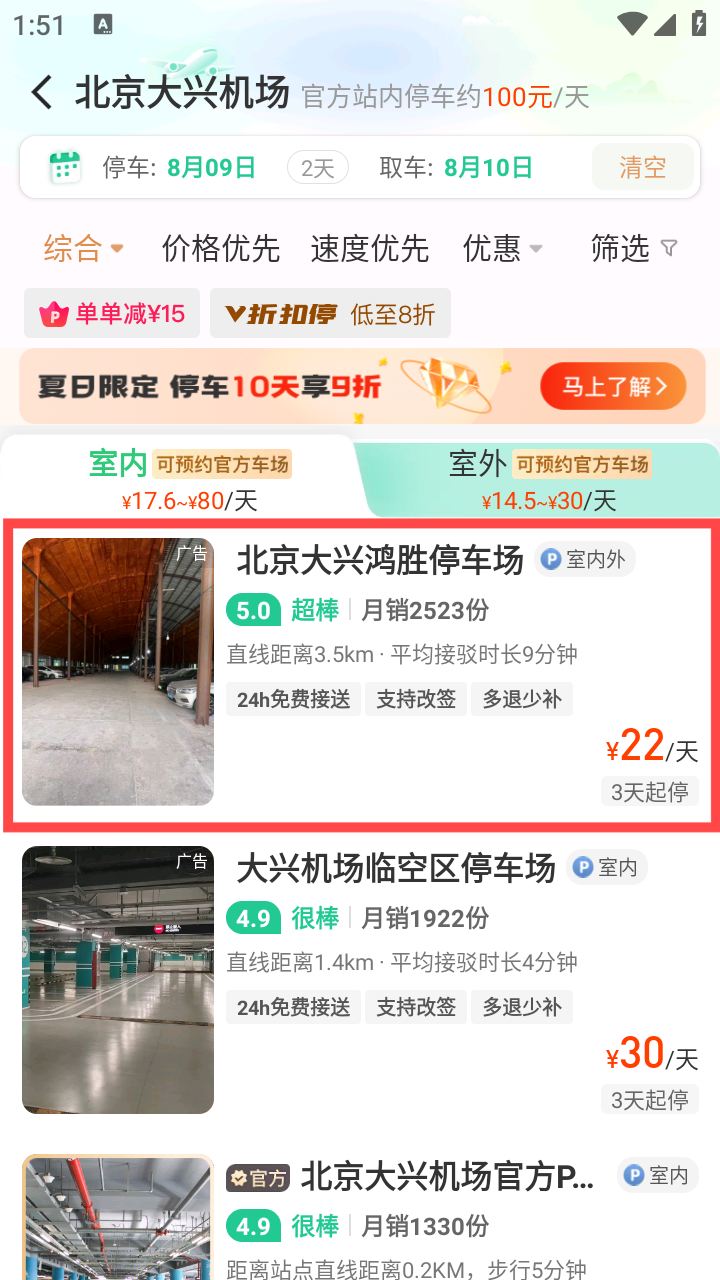This screenshot has width=720, height=1280.
Task: Select the 折扣停 低至8折 chip
Action: click(330, 314)
